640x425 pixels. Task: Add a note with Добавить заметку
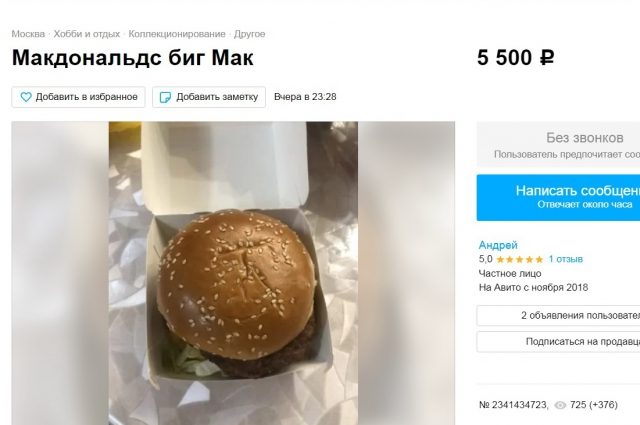pos(209,97)
